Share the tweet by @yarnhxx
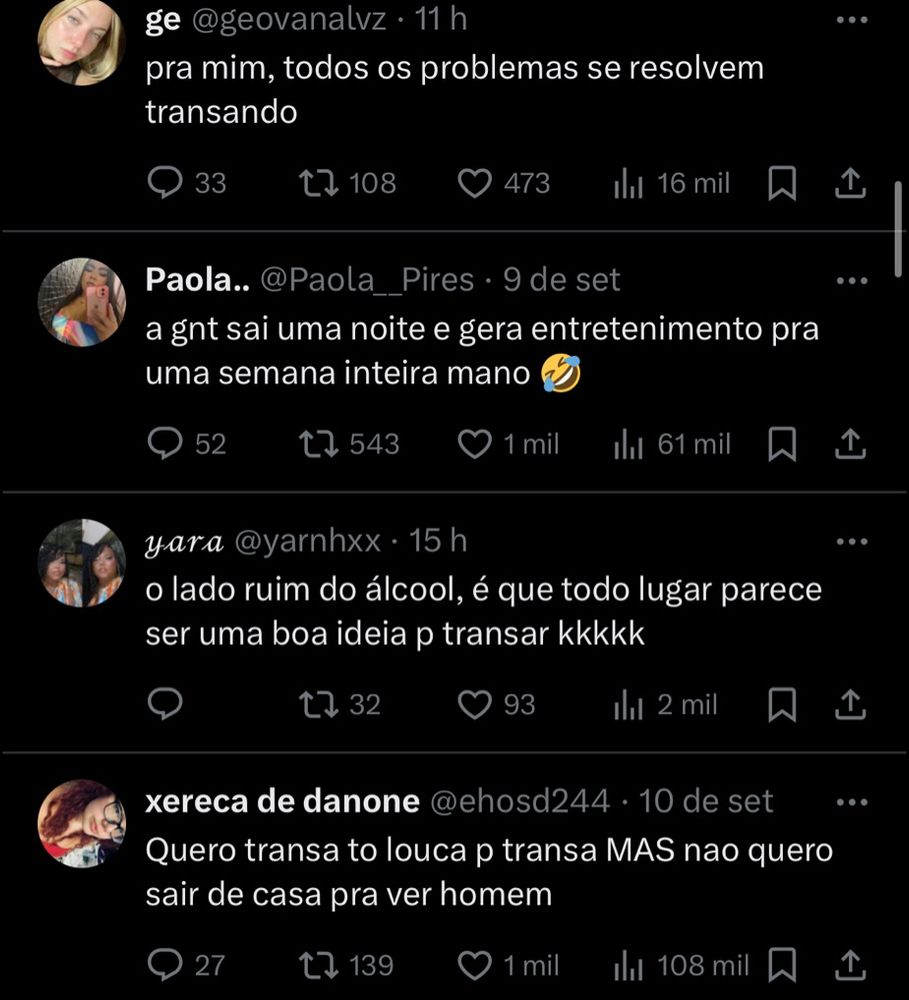The width and height of the screenshot is (909, 1000). (x=849, y=705)
